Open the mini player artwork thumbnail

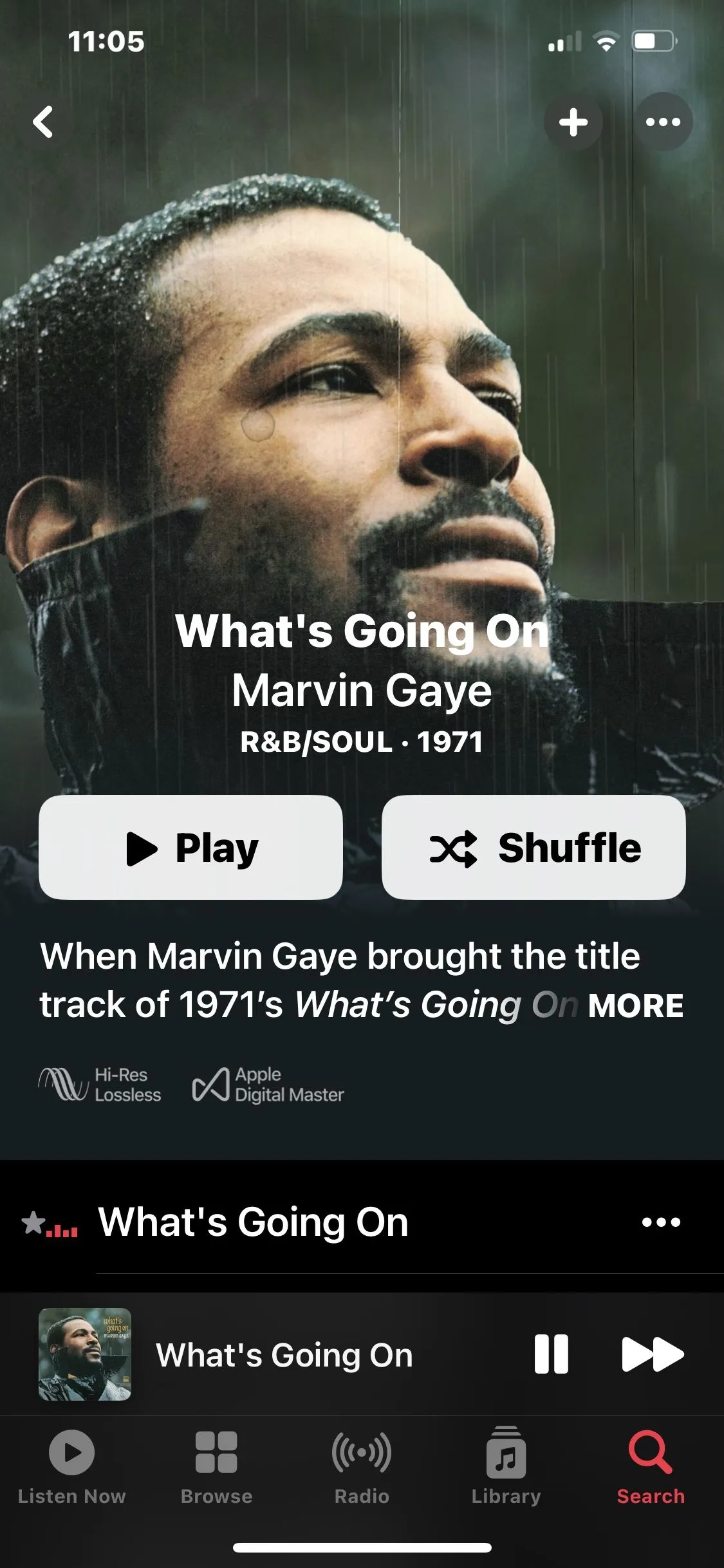[x=85, y=1354]
